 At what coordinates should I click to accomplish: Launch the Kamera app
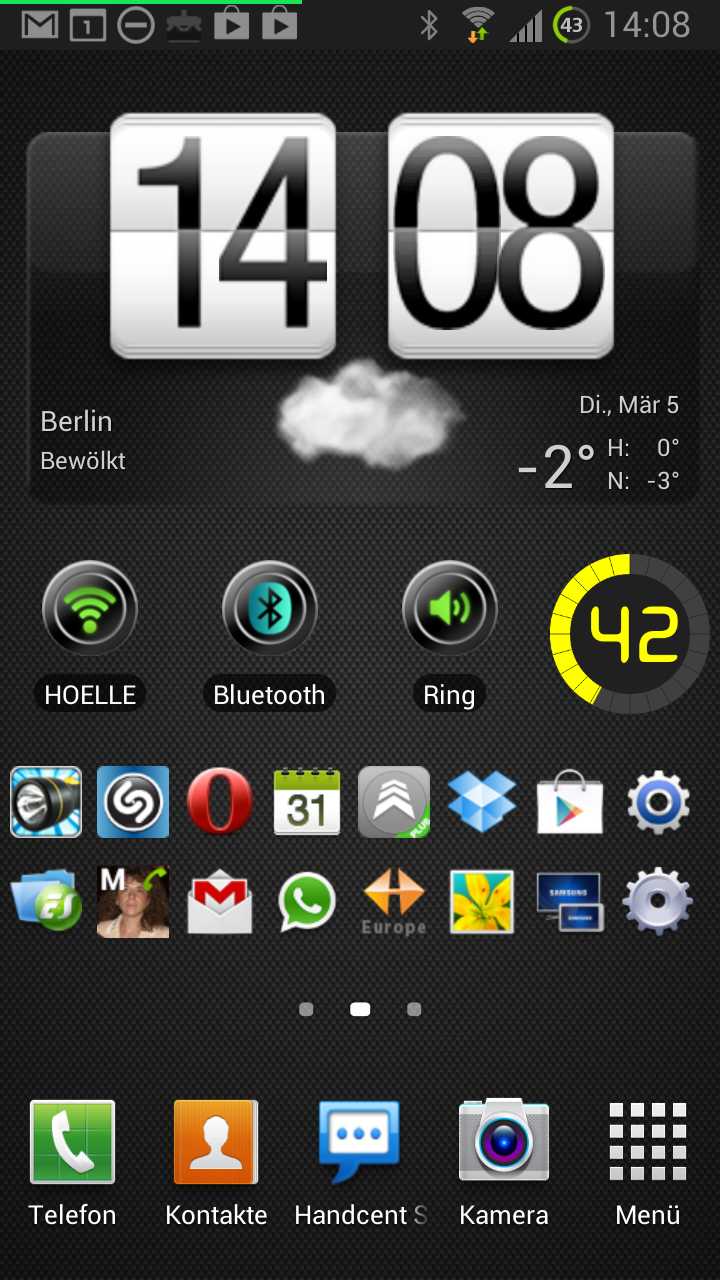[x=504, y=1164]
